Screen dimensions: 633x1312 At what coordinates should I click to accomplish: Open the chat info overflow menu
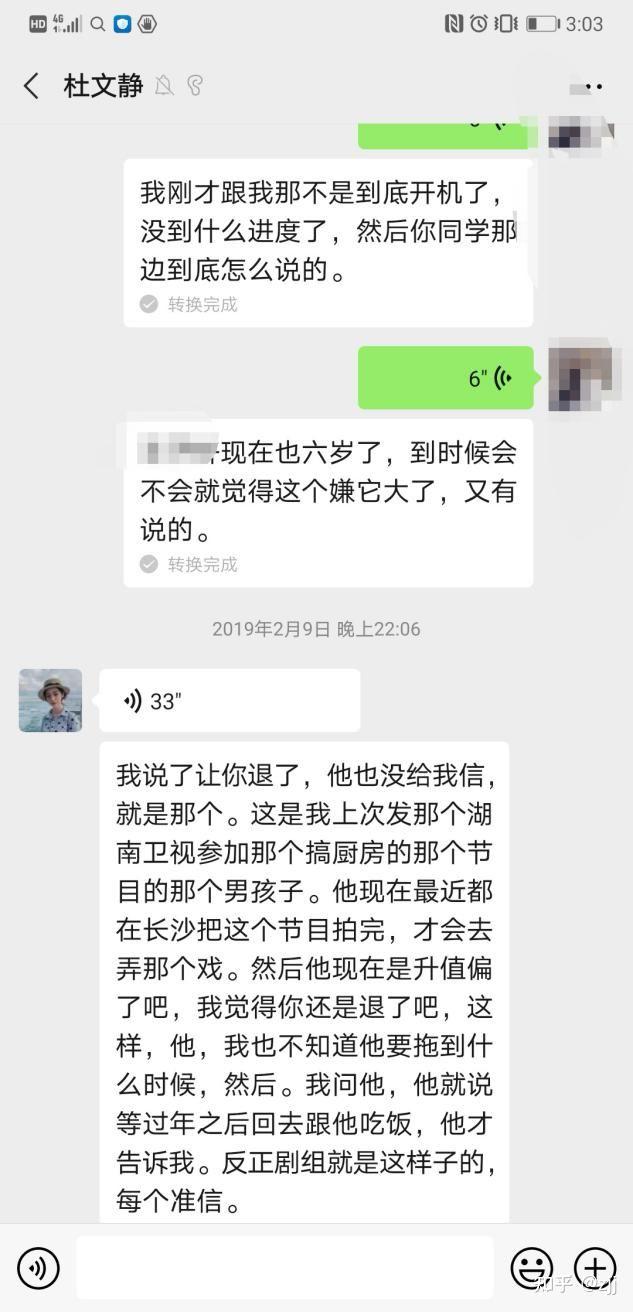tap(592, 87)
